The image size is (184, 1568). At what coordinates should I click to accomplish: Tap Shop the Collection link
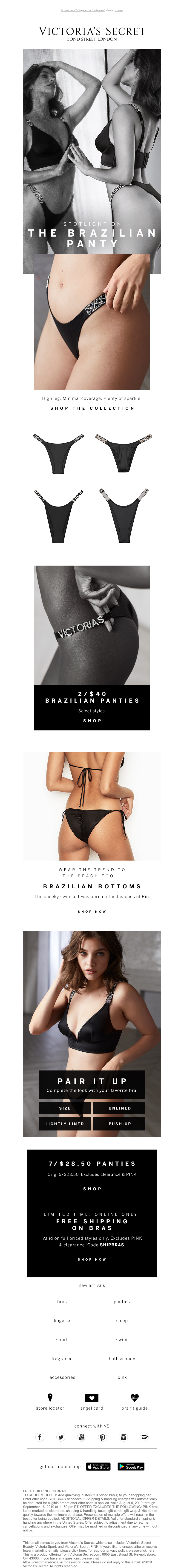pyautogui.click(x=92, y=408)
